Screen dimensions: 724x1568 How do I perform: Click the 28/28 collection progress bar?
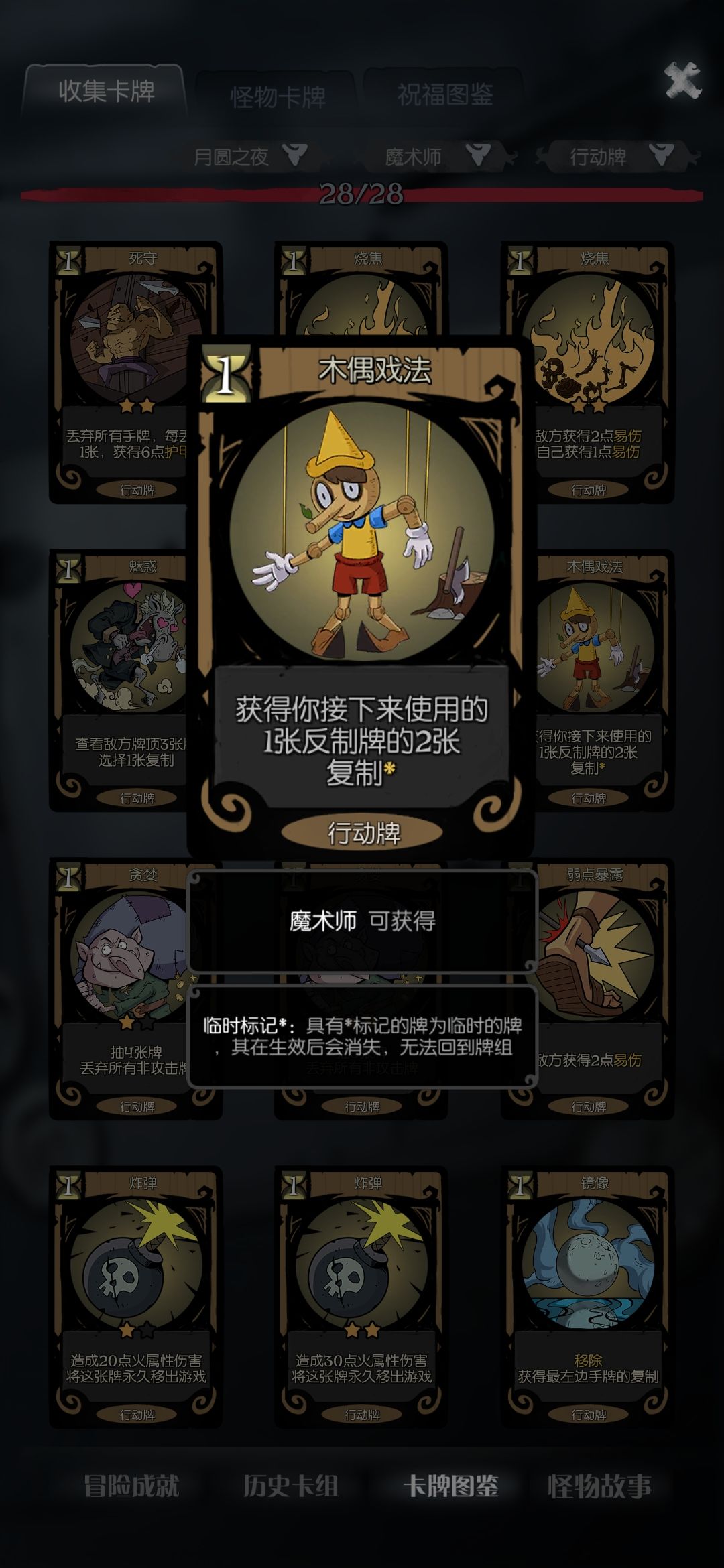[362, 194]
